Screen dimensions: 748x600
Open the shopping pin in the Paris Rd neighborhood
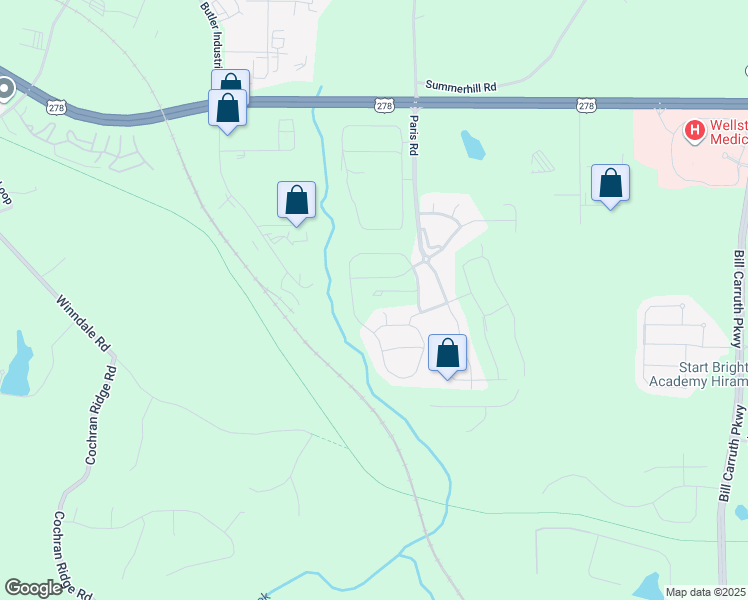click(x=447, y=353)
